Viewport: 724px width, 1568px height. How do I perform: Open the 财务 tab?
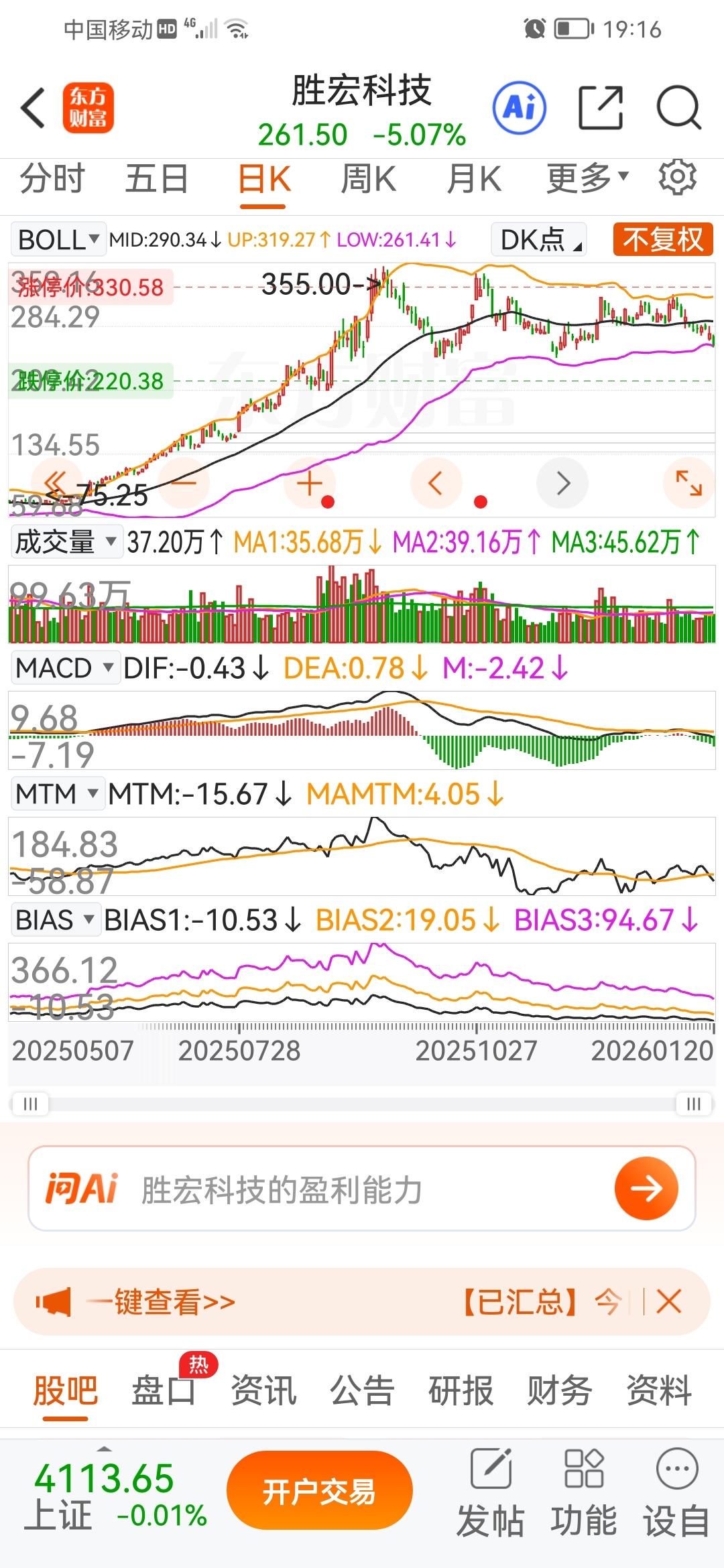click(560, 1390)
